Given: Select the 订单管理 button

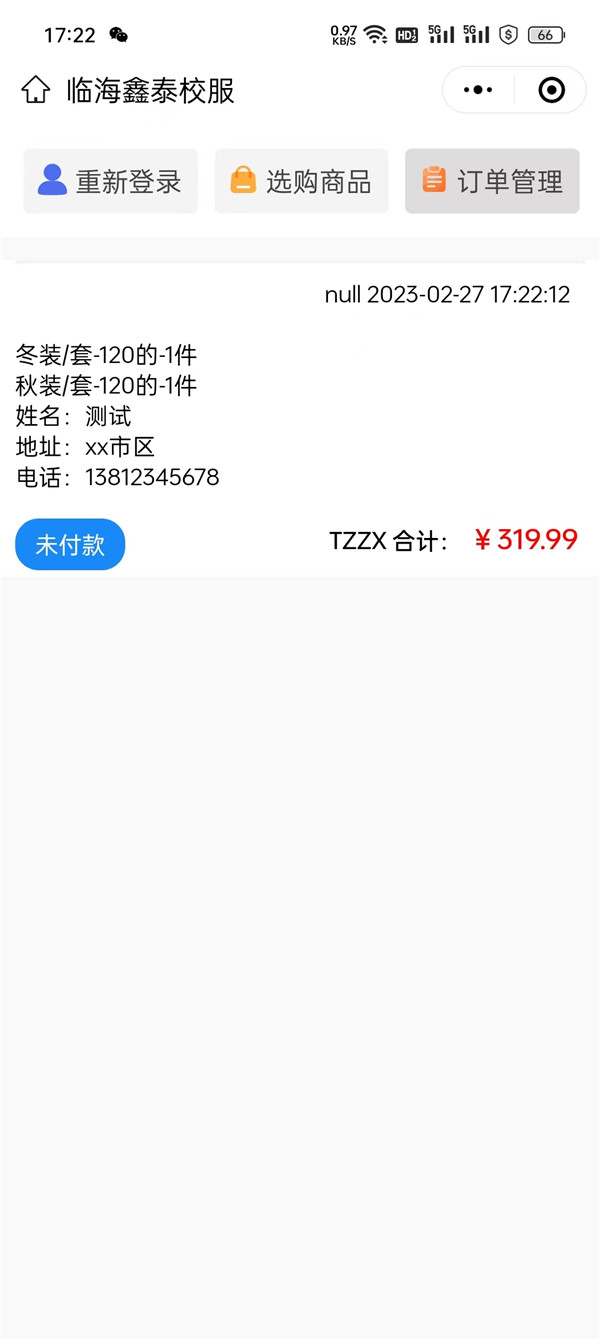Looking at the screenshot, I should point(492,181).
